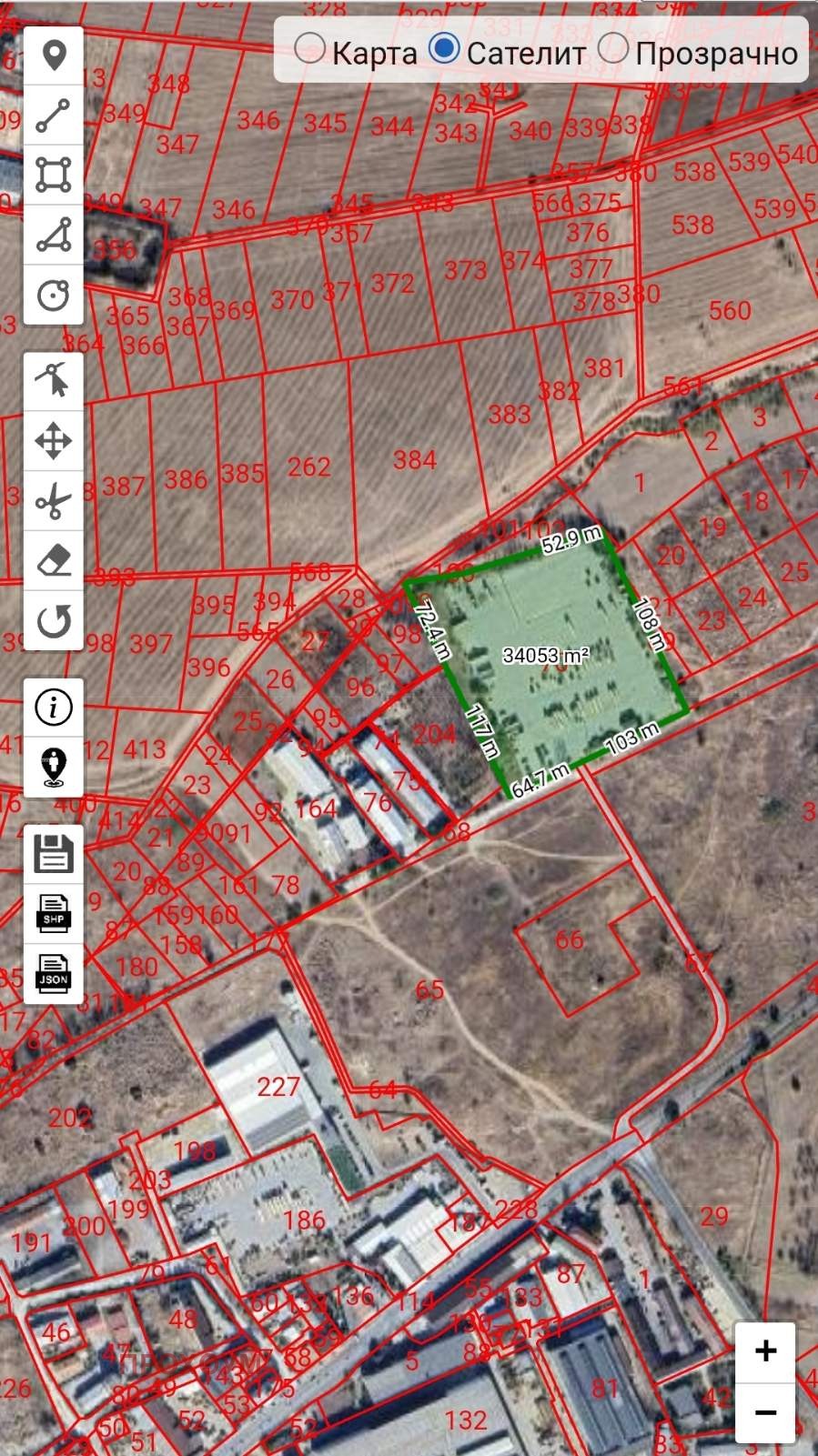Use the scissors cut tool
The width and height of the screenshot is (818, 1456).
coord(54,501)
